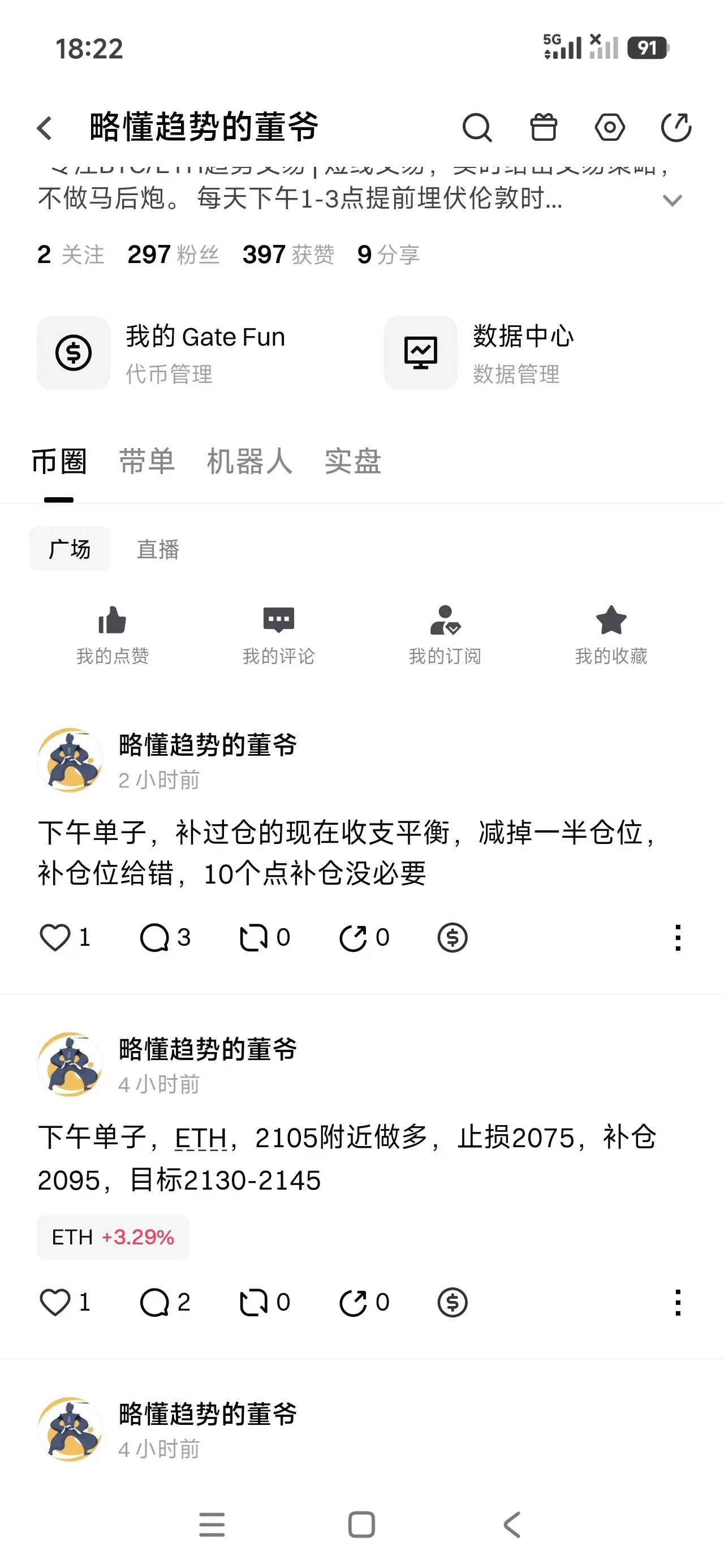
Task: Switch to the 实盘 tab
Action: coord(352,462)
